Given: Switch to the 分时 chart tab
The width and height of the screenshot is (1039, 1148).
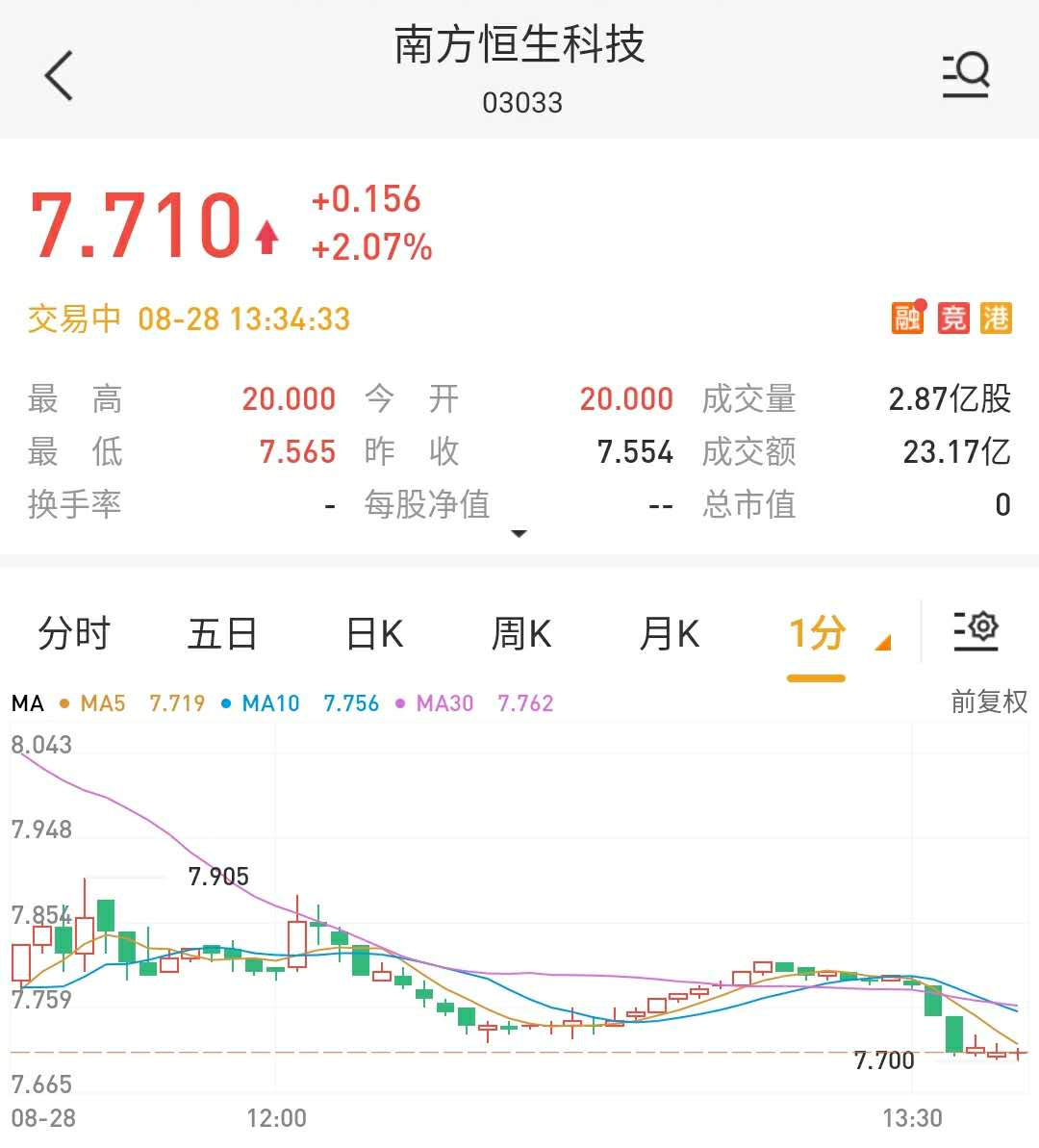Looking at the screenshot, I should (74, 634).
